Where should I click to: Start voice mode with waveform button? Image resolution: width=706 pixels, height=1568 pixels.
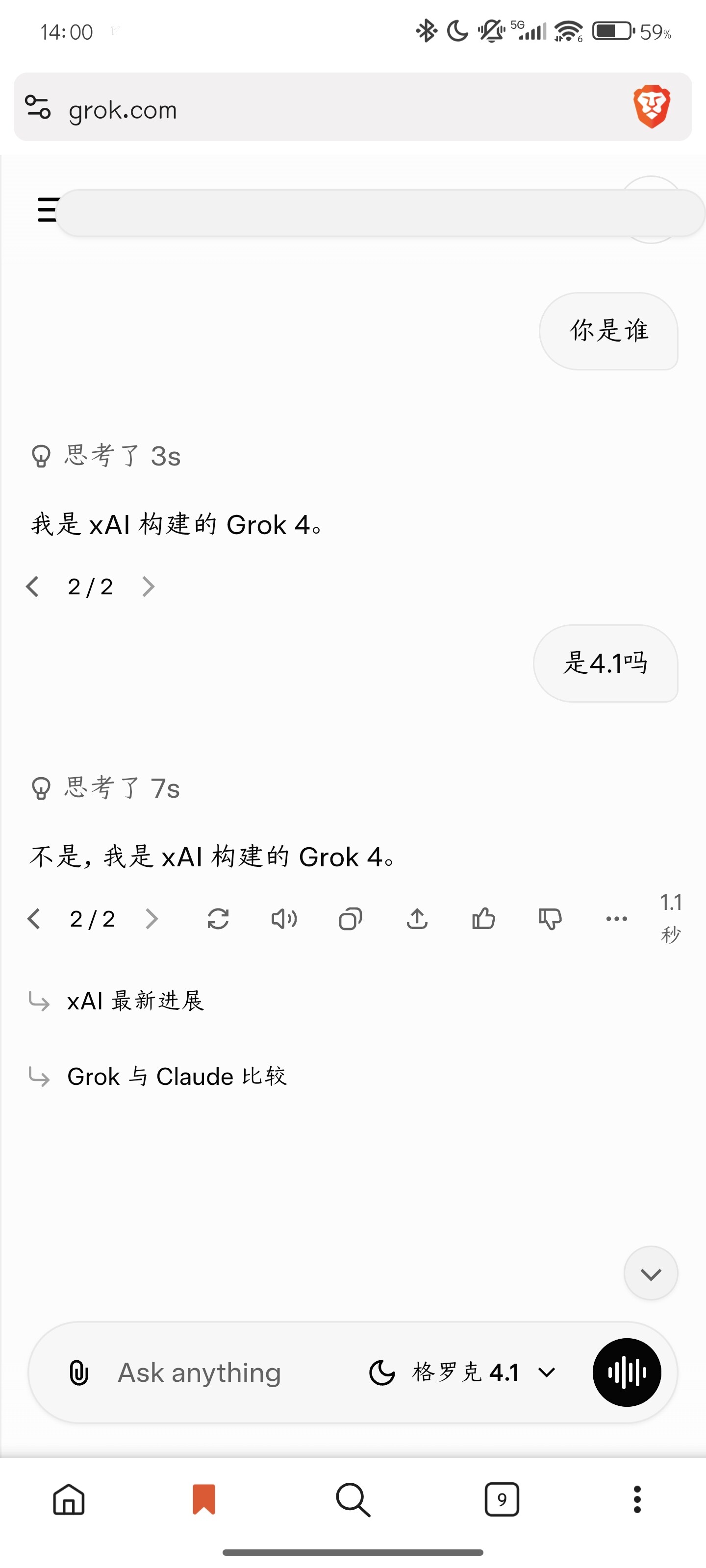626,1372
